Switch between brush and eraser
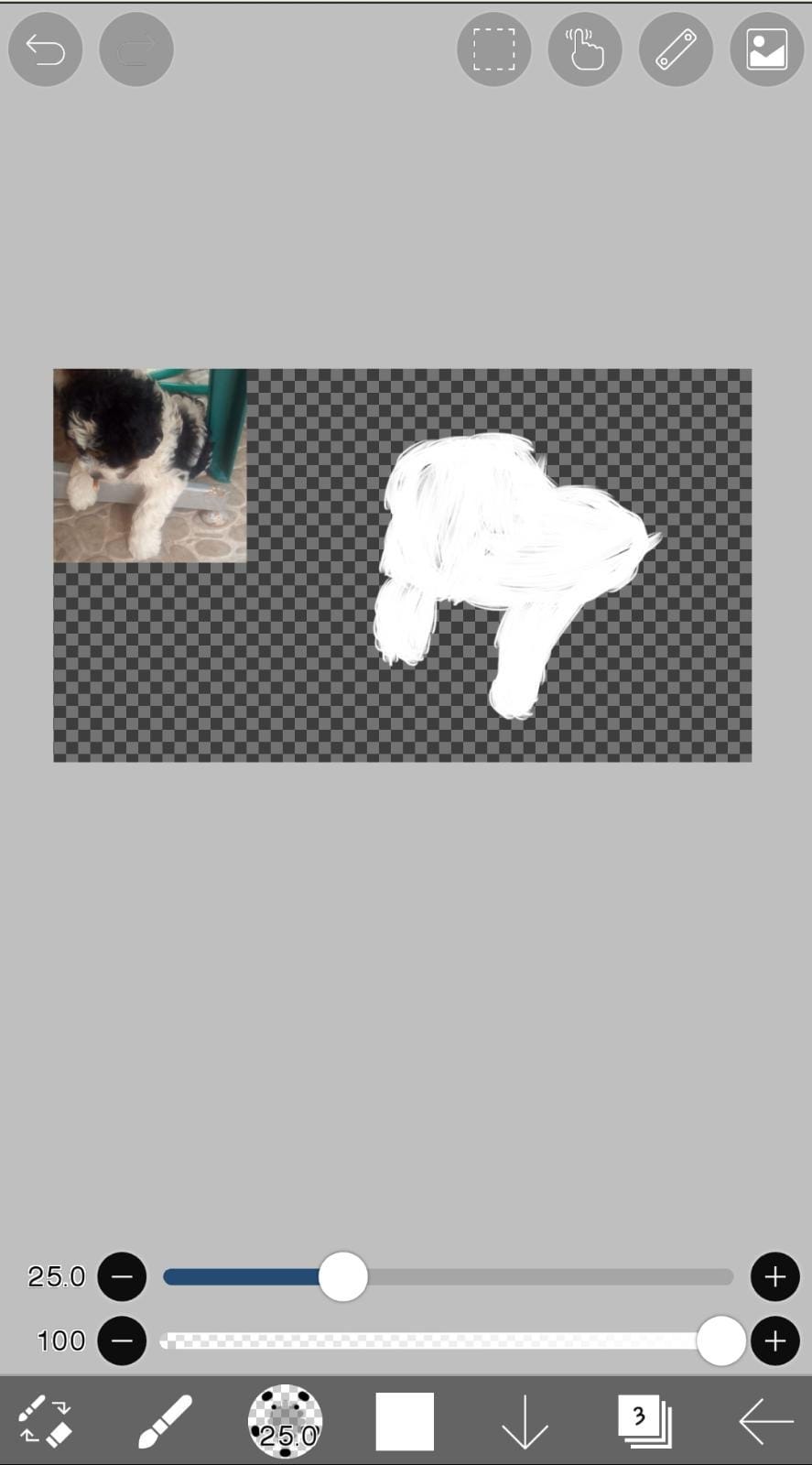 45,1421
